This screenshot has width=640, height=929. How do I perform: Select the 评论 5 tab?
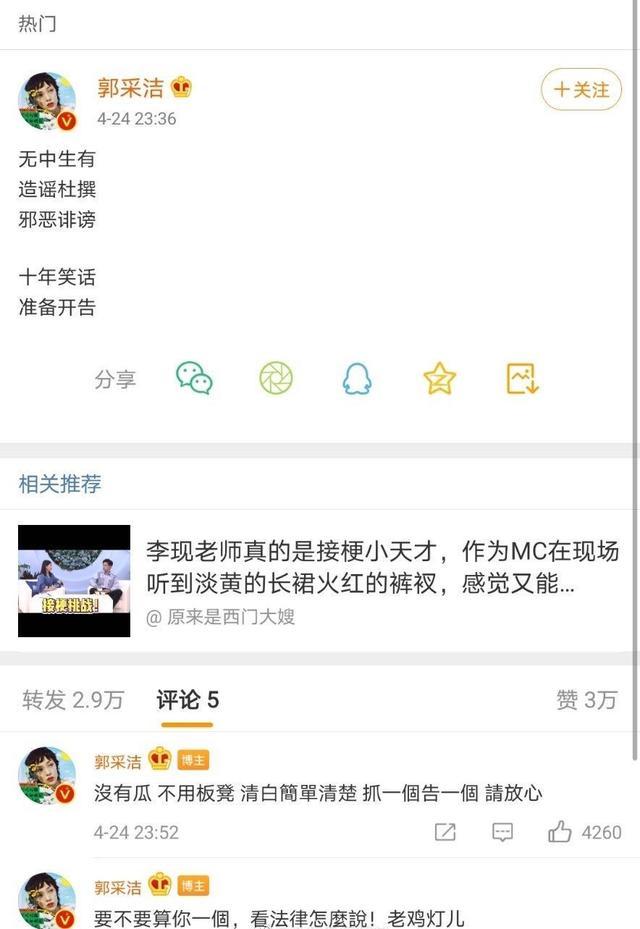pyautogui.click(x=187, y=700)
